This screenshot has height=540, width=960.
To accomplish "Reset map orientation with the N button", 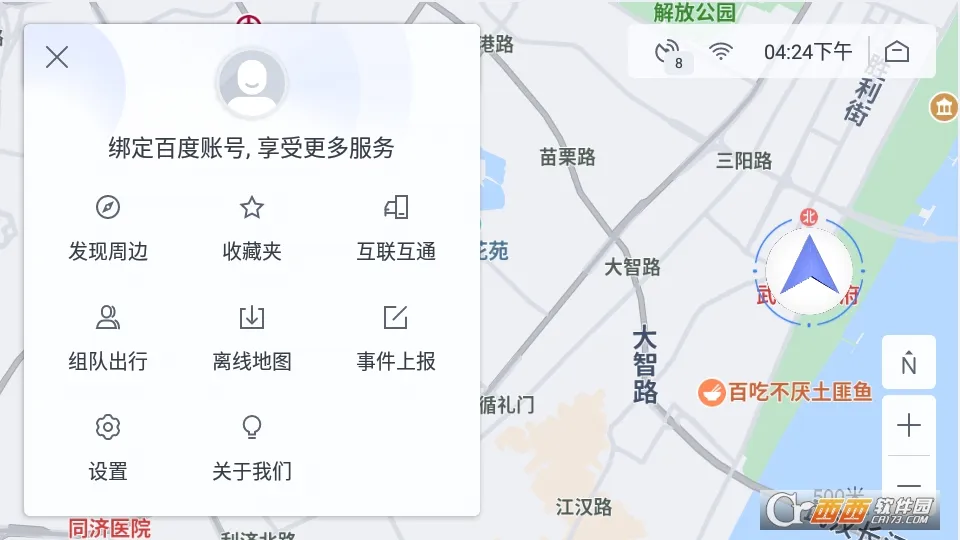I will pos(908,363).
